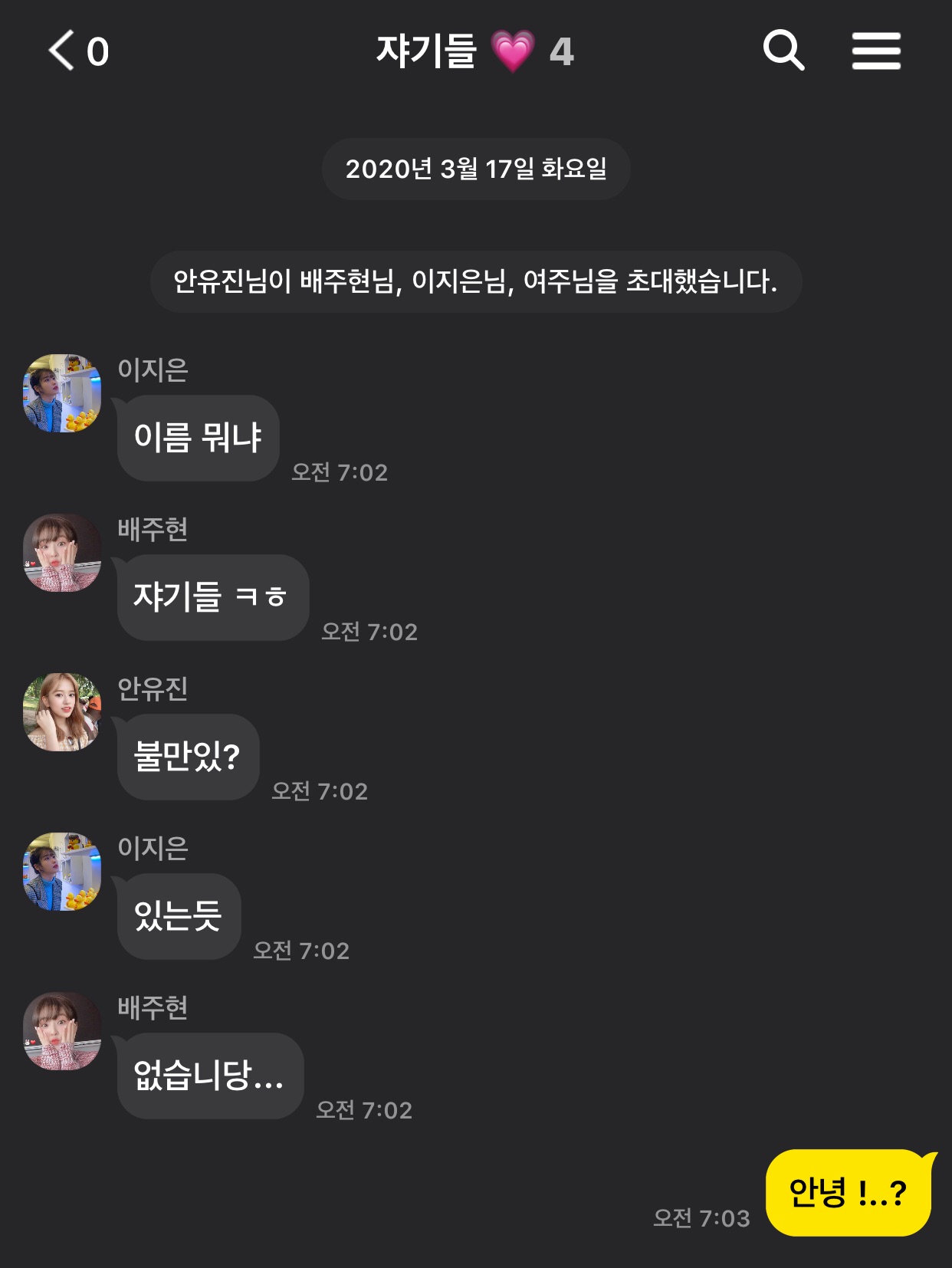Viewport: 952px width, 1268px height.
Task: Open the chat room hamburger menu
Action: pos(876,51)
